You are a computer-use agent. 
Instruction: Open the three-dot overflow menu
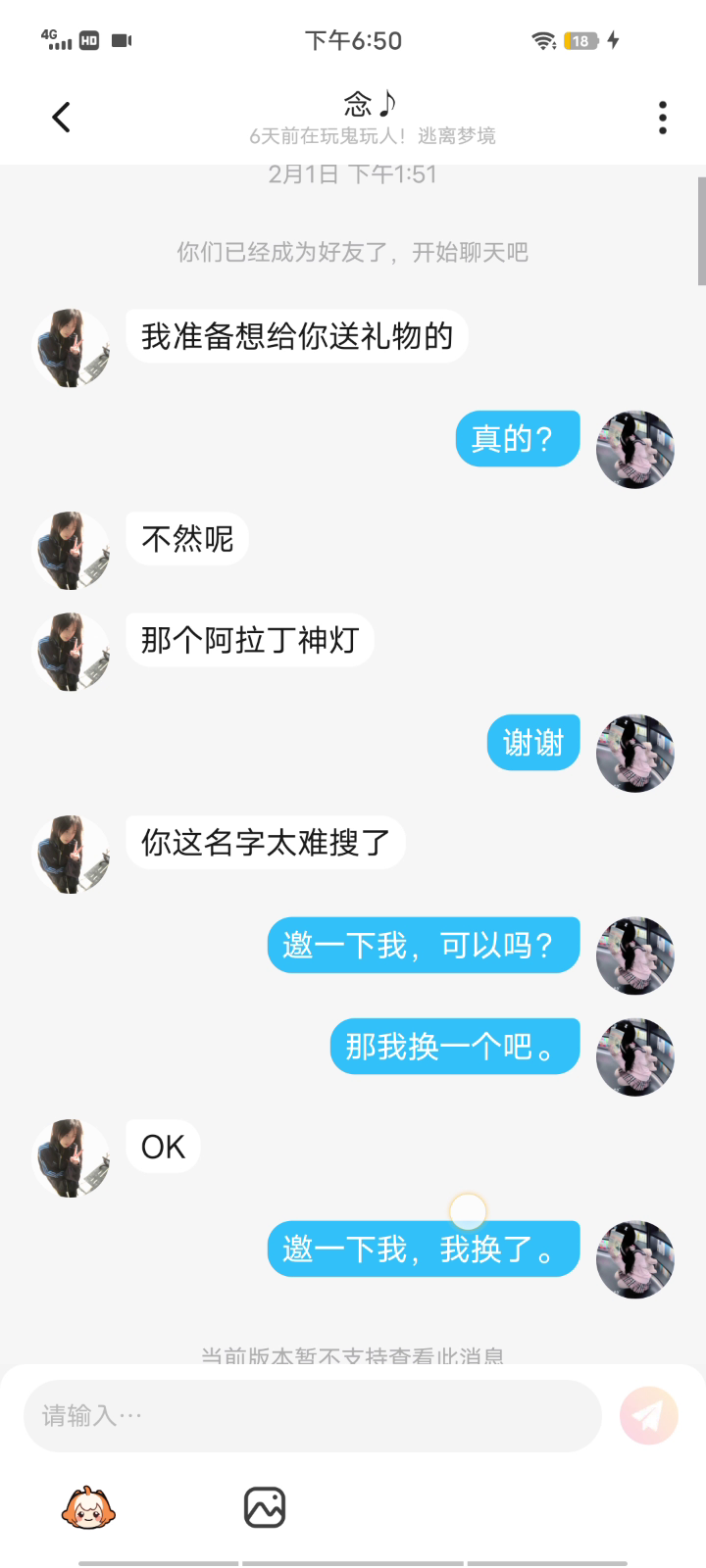pos(663,118)
